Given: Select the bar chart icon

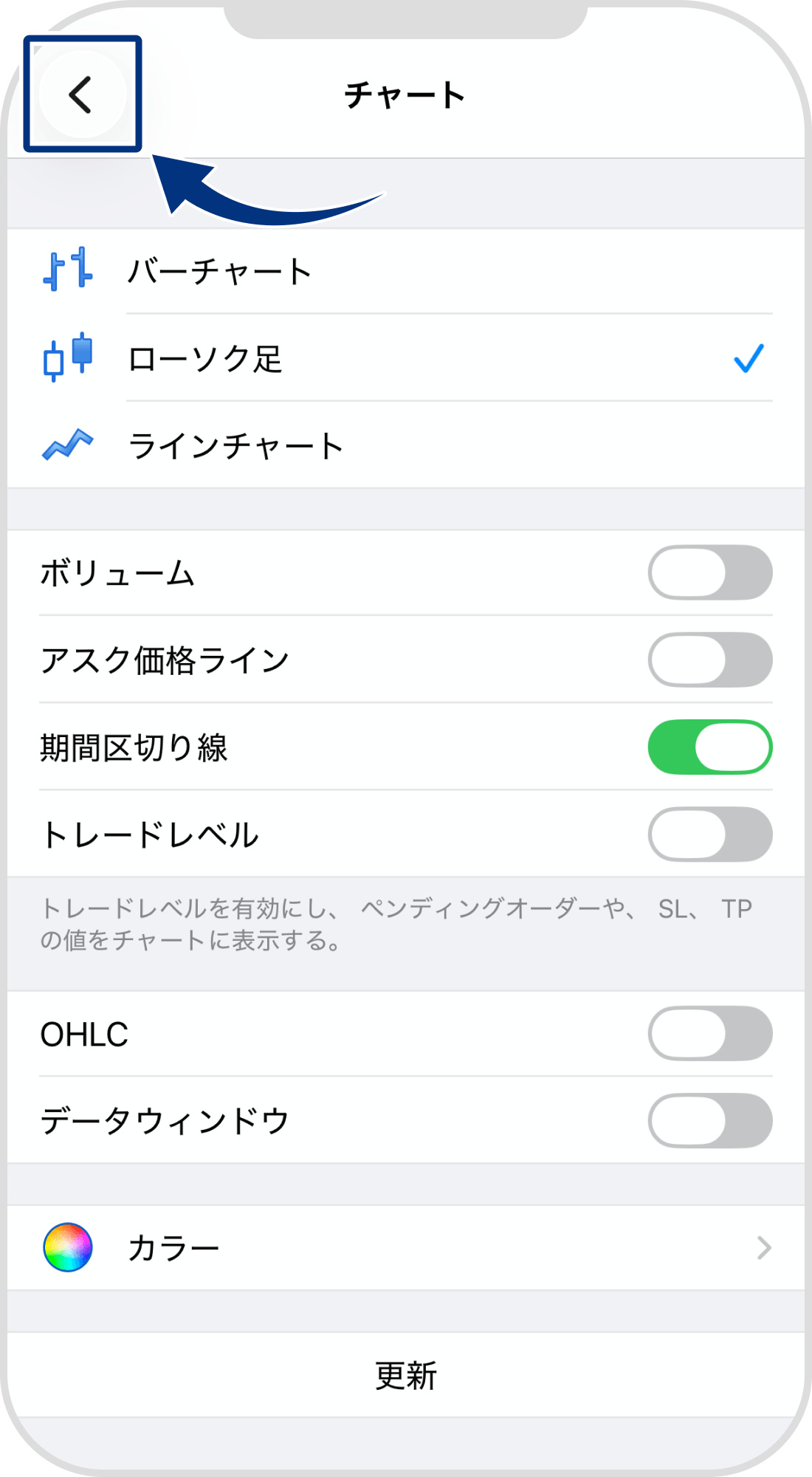Looking at the screenshot, I should coord(66,271).
